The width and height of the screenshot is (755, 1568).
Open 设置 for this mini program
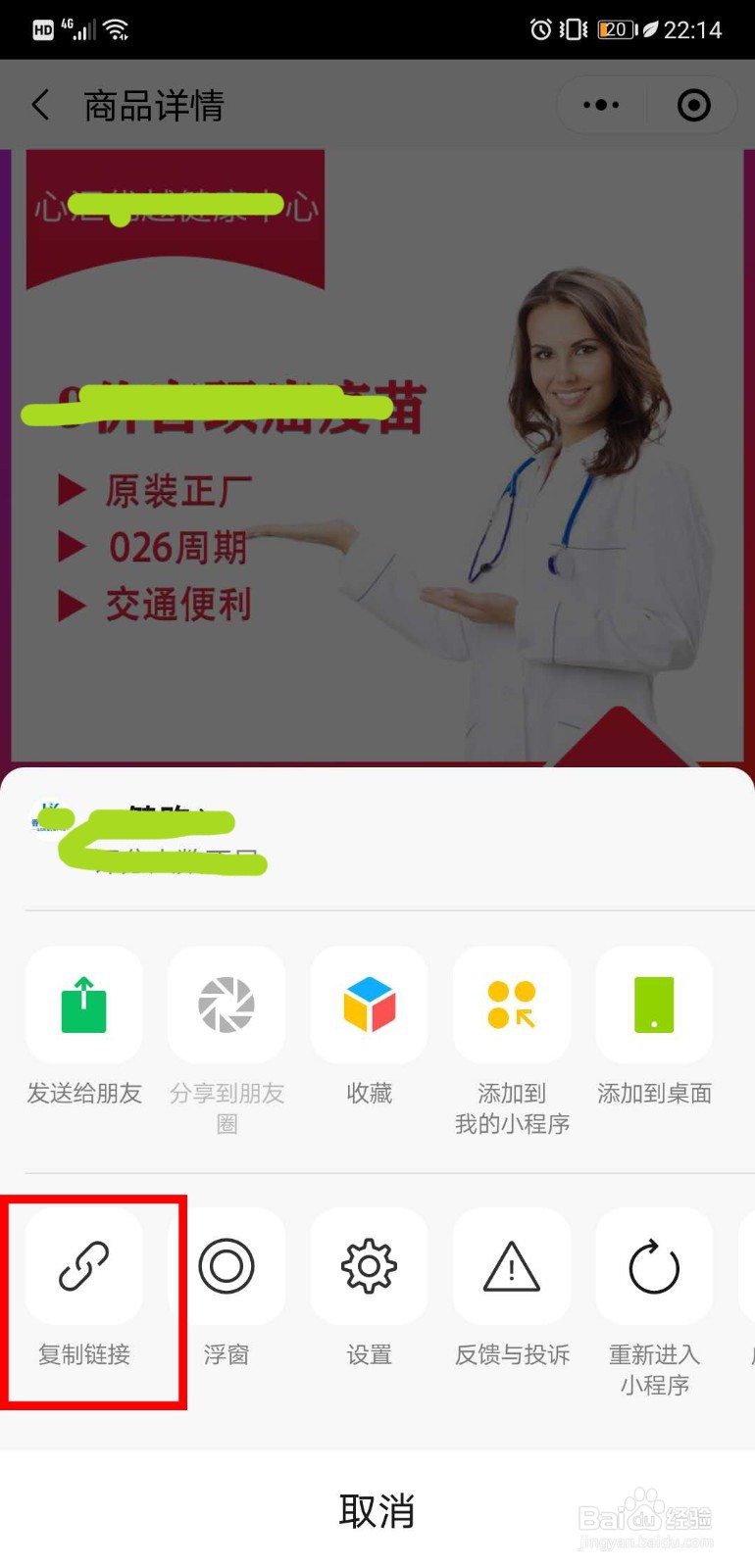coord(369,1266)
